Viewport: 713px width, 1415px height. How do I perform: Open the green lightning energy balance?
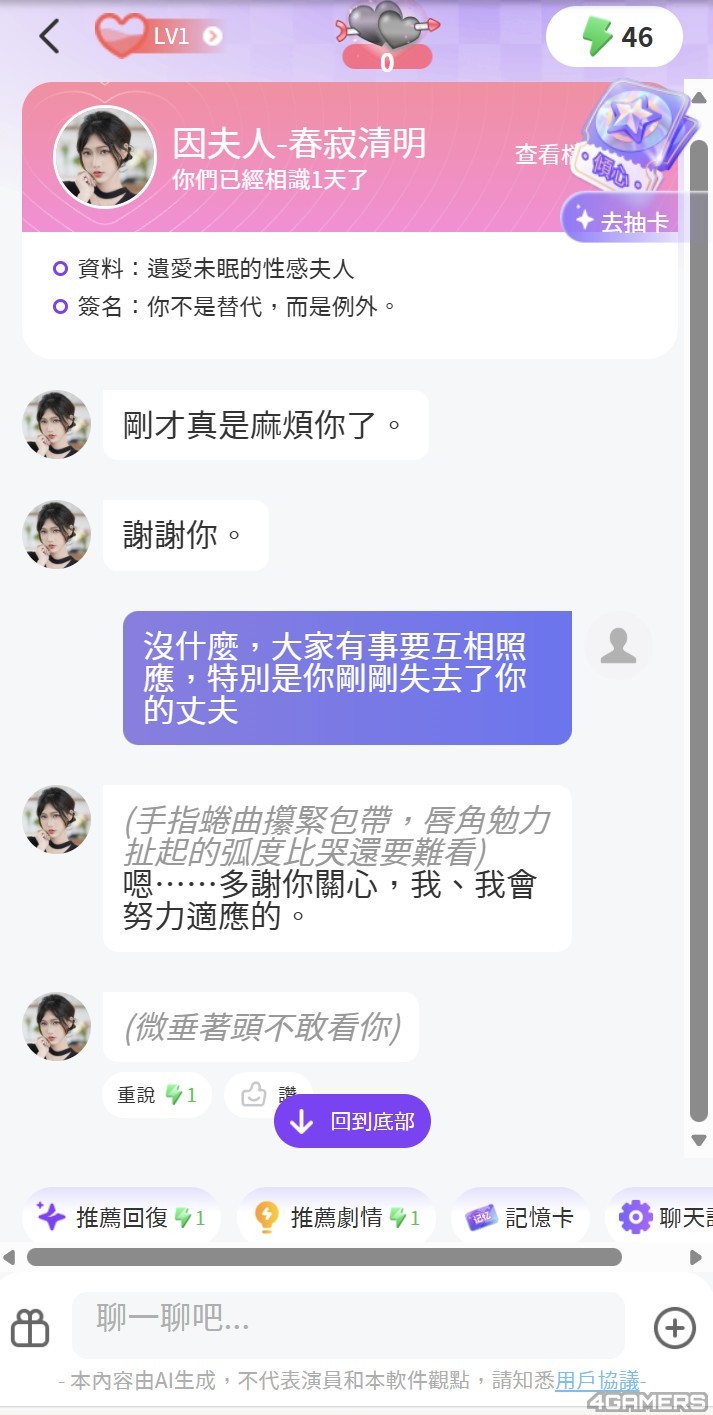(x=615, y=37)
